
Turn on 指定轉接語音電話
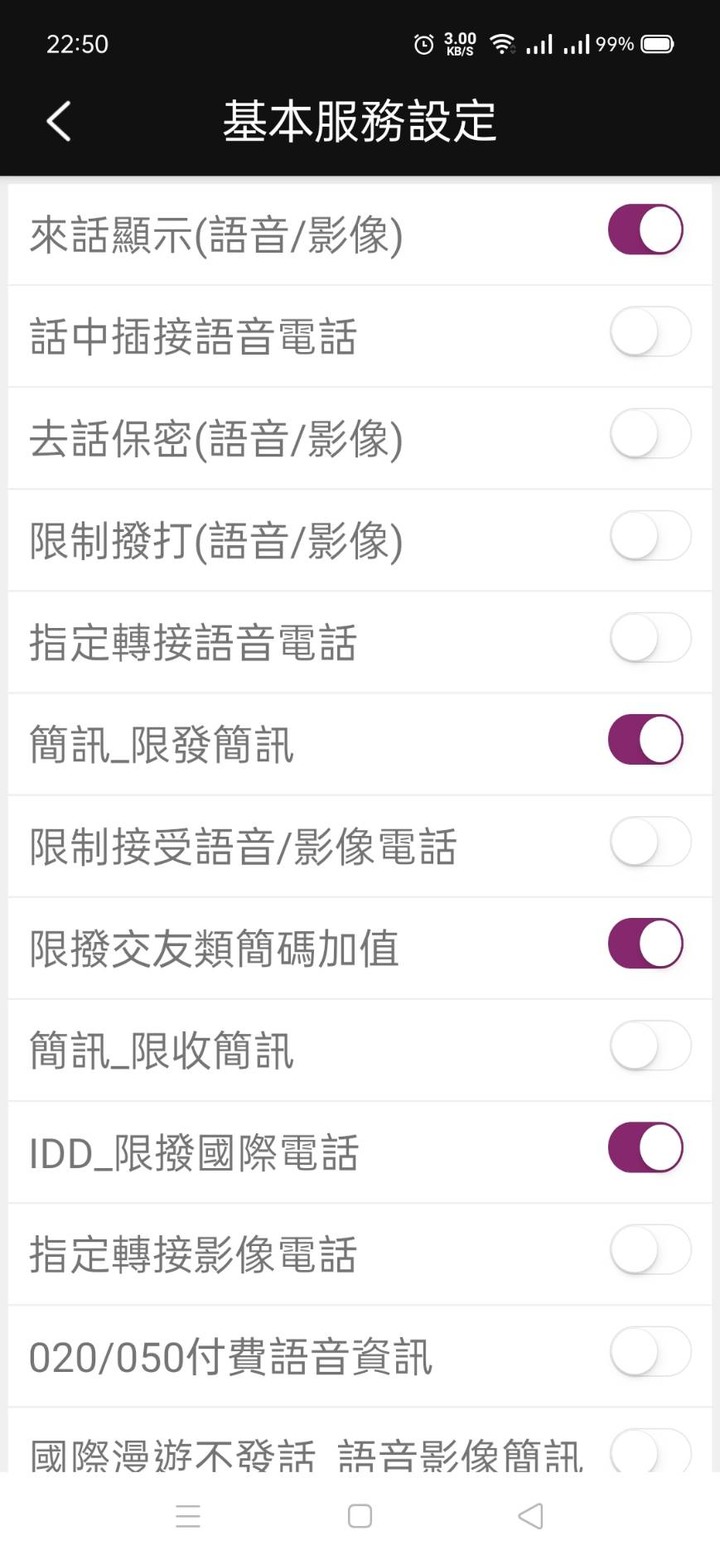coord(650,638)
